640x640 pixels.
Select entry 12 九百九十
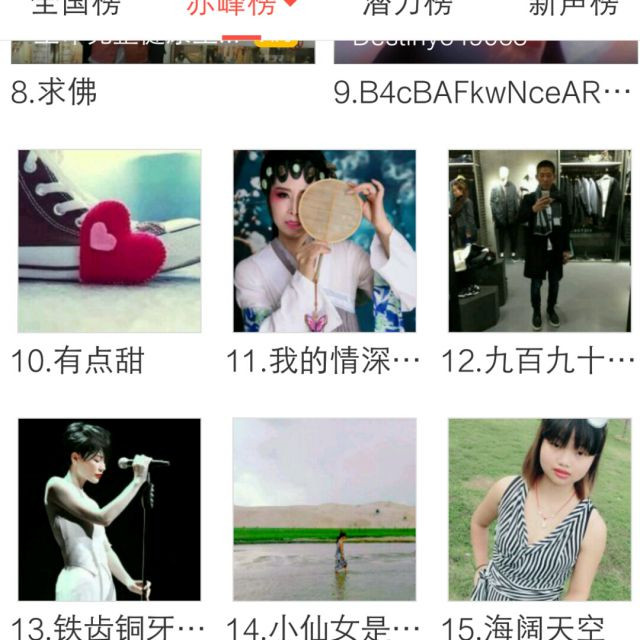pos(539,241)
